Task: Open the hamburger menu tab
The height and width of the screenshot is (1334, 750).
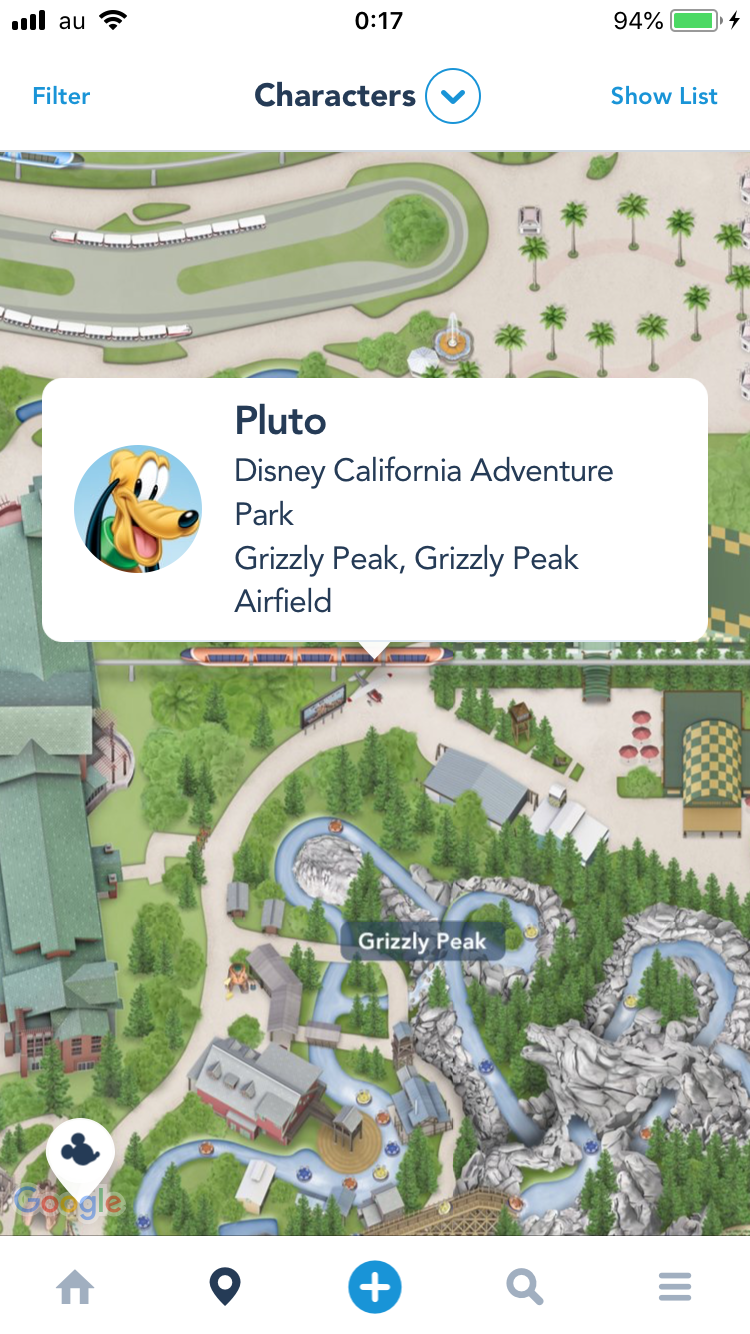Action: tap(675, 1286)
